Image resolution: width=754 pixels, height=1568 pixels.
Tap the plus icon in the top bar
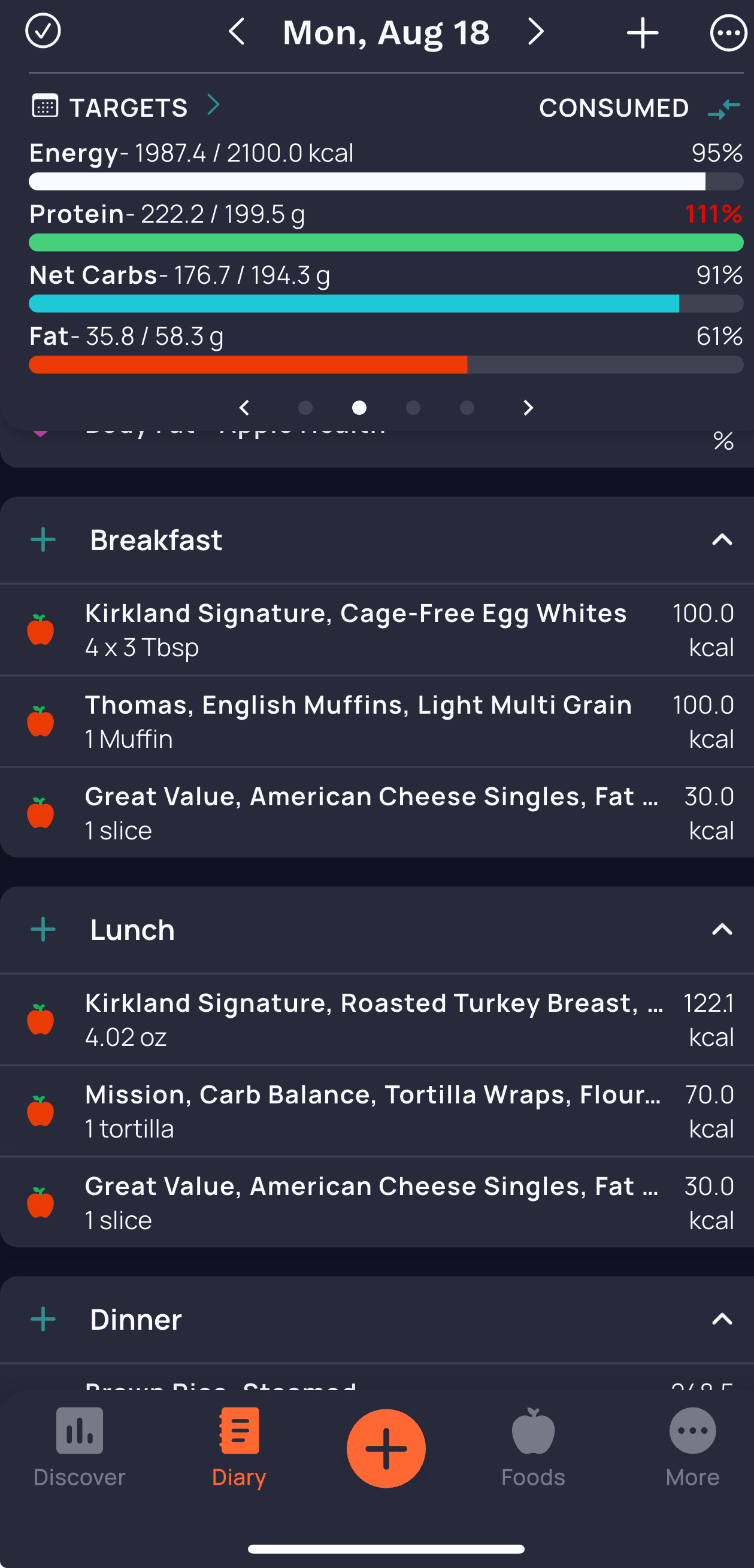point(643,32)
